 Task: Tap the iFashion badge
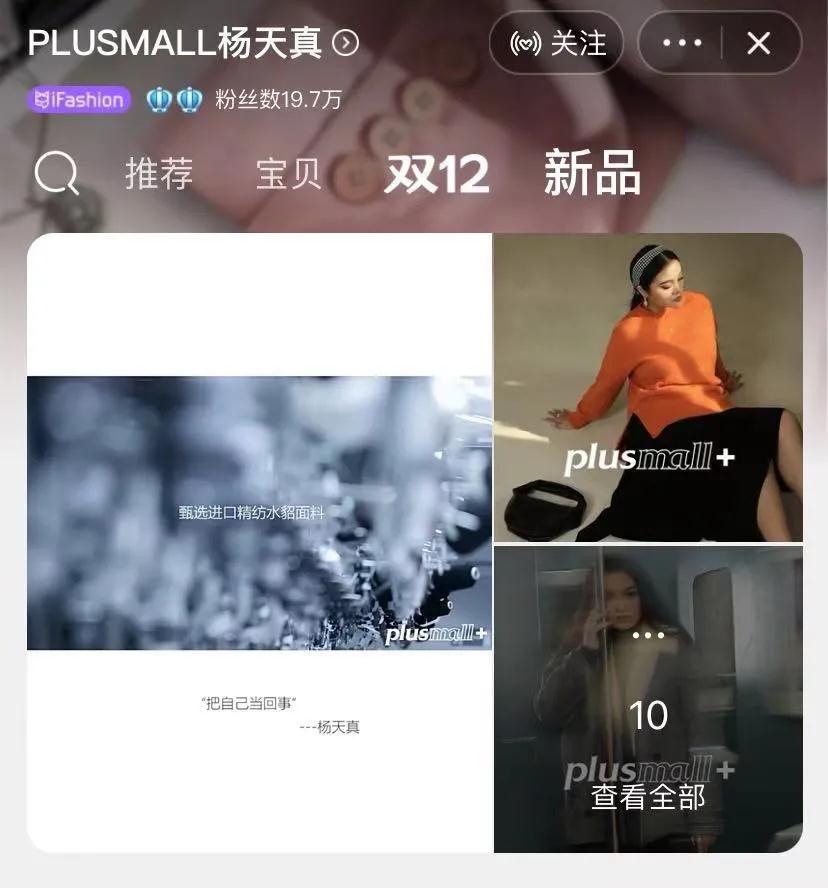click(x=80, y=100)
